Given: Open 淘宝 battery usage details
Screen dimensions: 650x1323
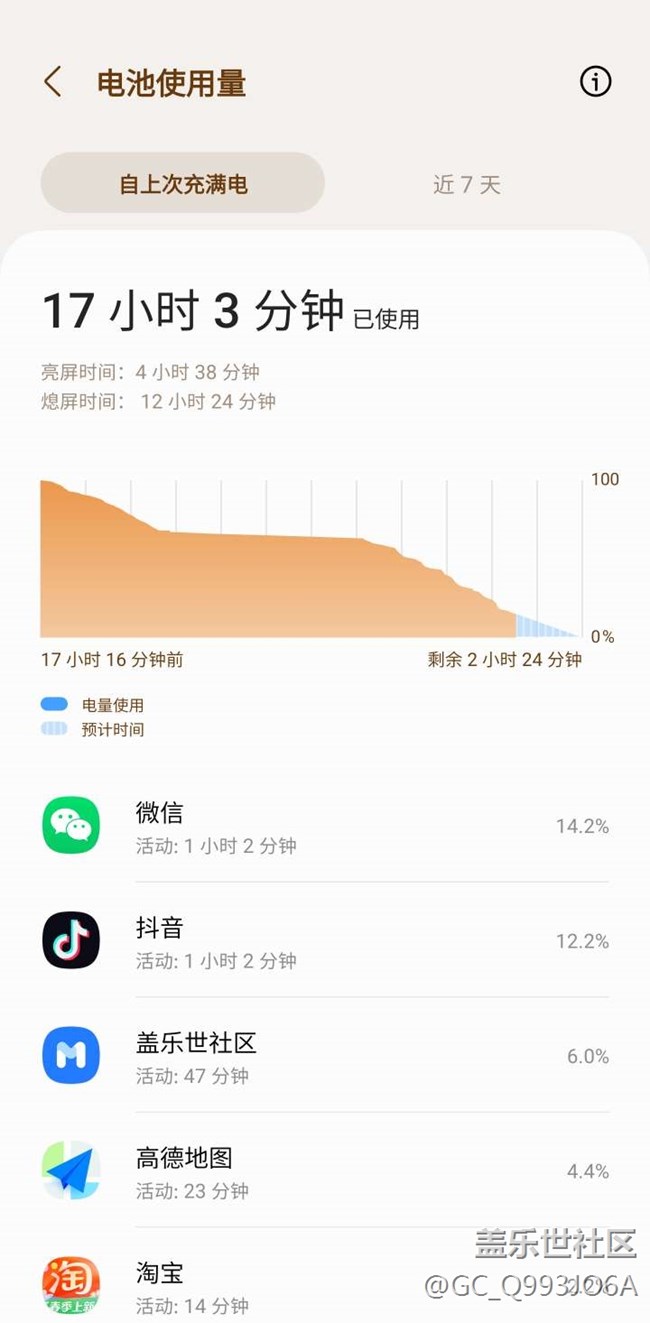Looking at the screenshot, I should (x=325, y=1285).
